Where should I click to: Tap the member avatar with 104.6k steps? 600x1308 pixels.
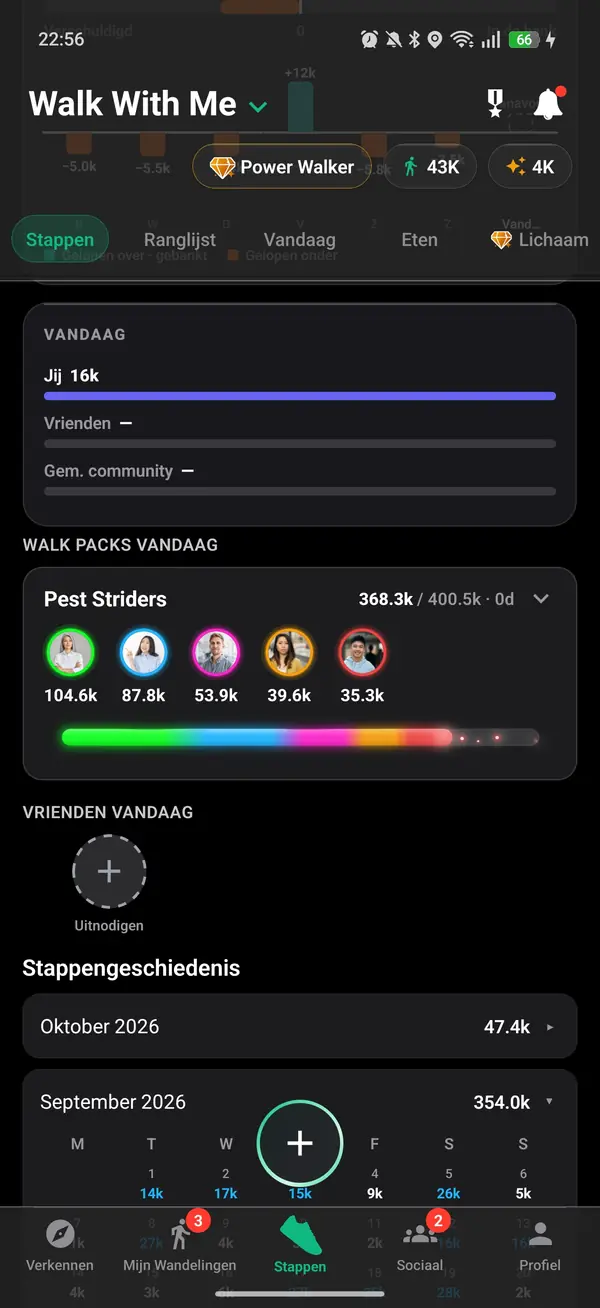70,654
